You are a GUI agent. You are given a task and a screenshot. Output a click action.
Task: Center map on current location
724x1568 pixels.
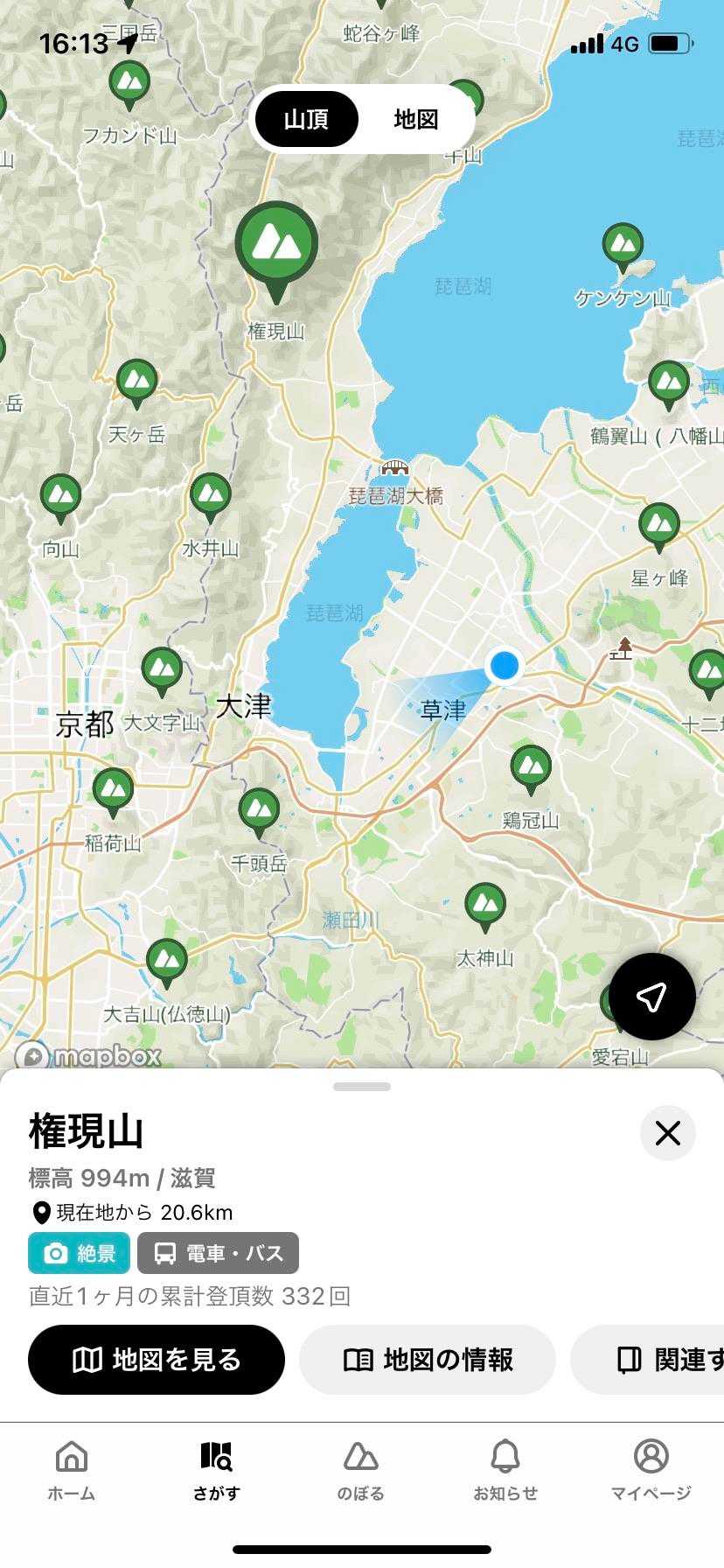[x=651, y=997]
